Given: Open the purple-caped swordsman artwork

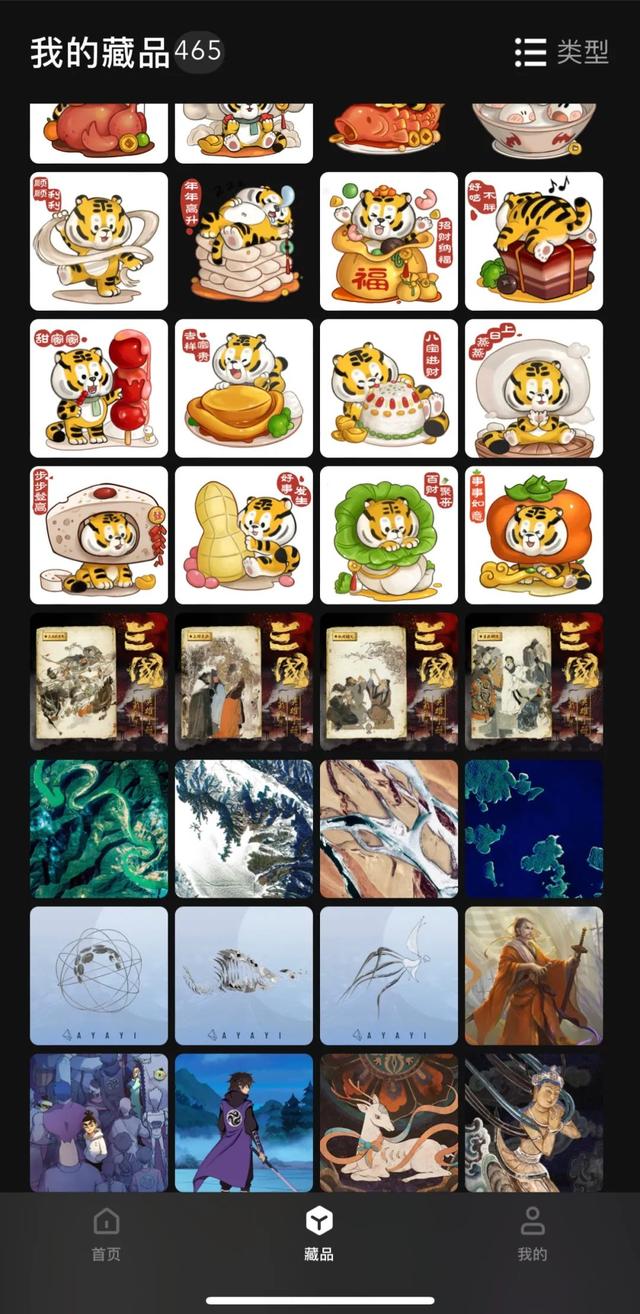Looking at the screenshot, I should pos(244,1122).
